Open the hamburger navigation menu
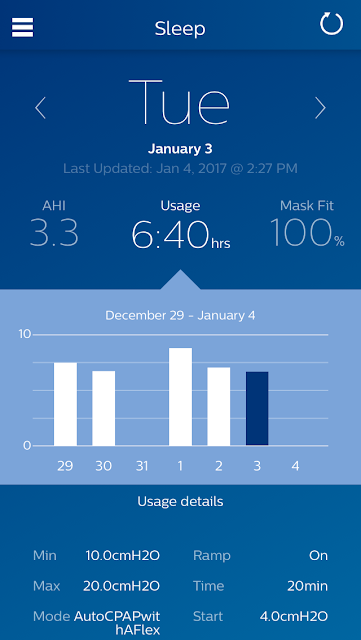This screenshot has height=640, width=361. pyautogui.click(x=22, y=28)
